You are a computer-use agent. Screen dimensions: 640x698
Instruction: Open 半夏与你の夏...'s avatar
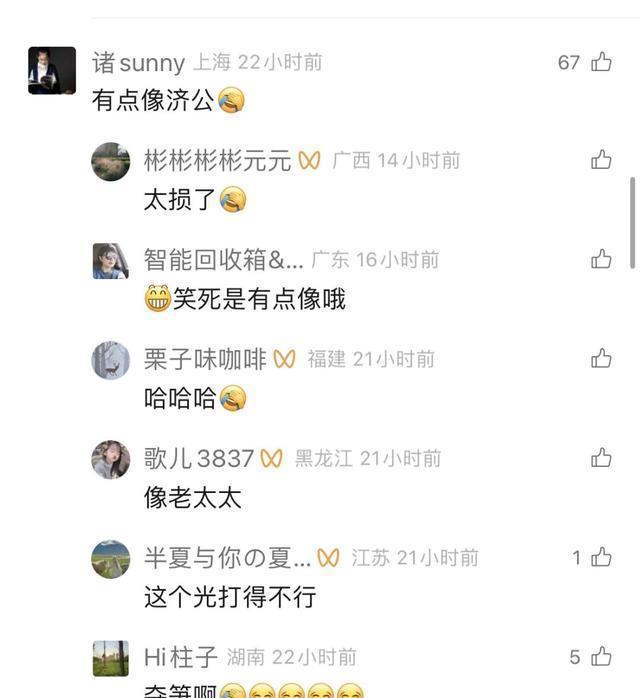tap(111, 559)
